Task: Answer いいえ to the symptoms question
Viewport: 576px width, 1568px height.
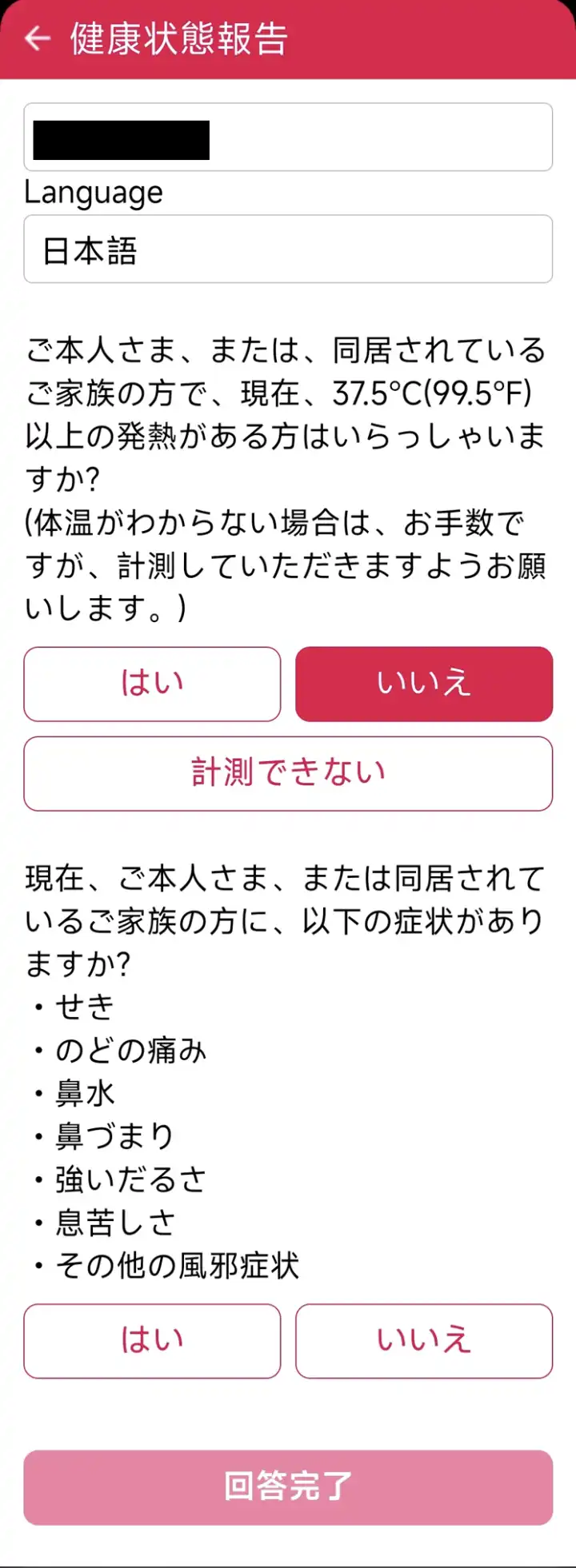Action: (423, 1341)
